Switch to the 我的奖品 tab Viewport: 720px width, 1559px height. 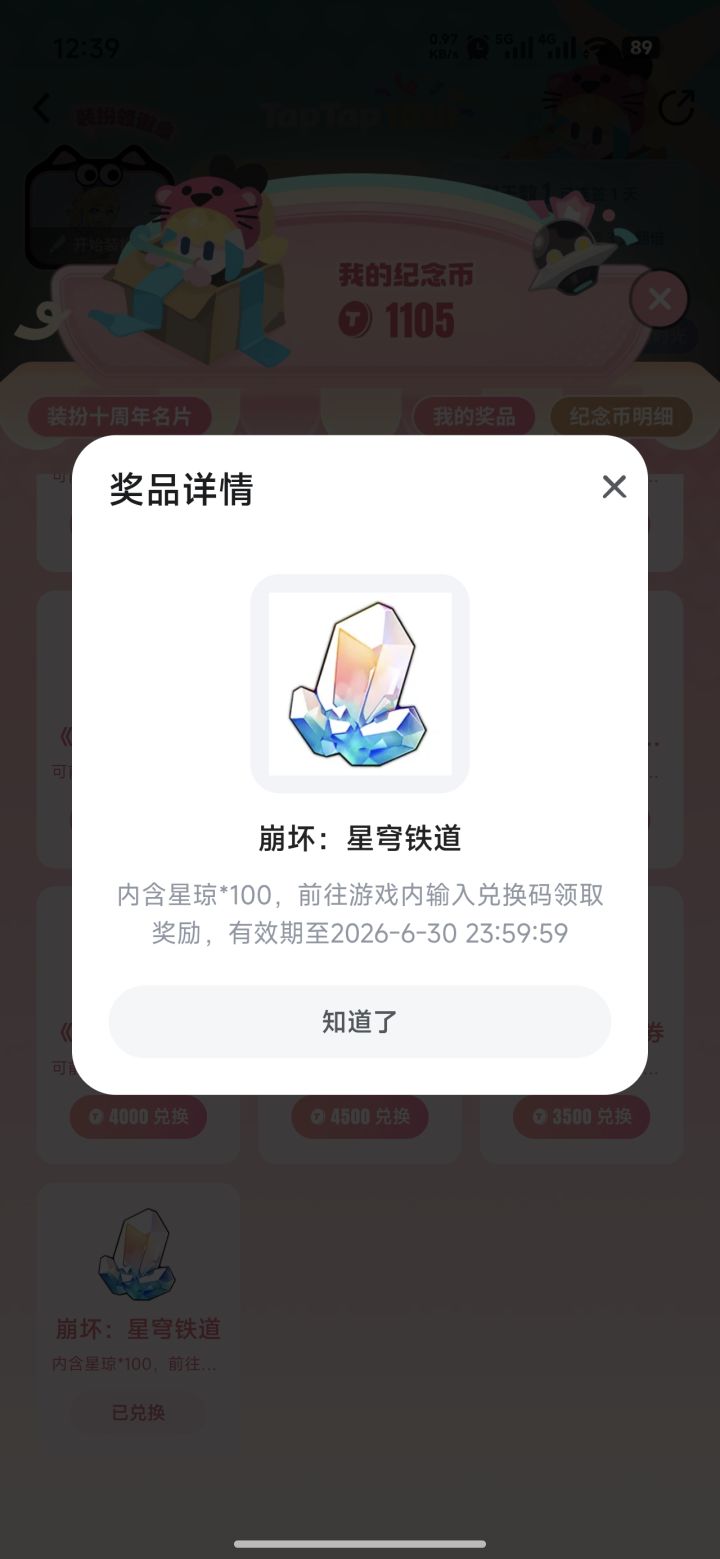point(475,418)
